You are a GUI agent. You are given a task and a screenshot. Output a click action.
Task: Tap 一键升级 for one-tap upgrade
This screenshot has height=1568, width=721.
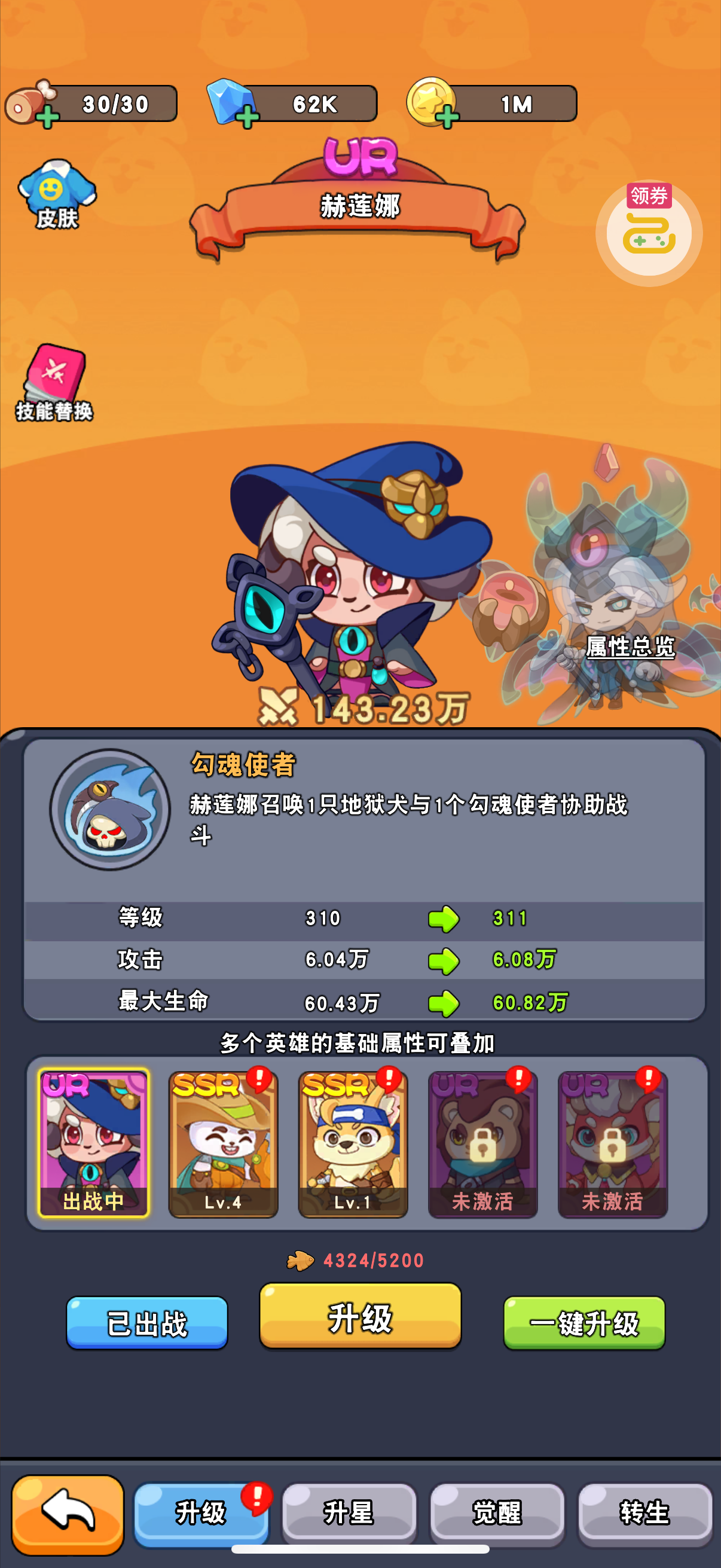point(584,1323)
